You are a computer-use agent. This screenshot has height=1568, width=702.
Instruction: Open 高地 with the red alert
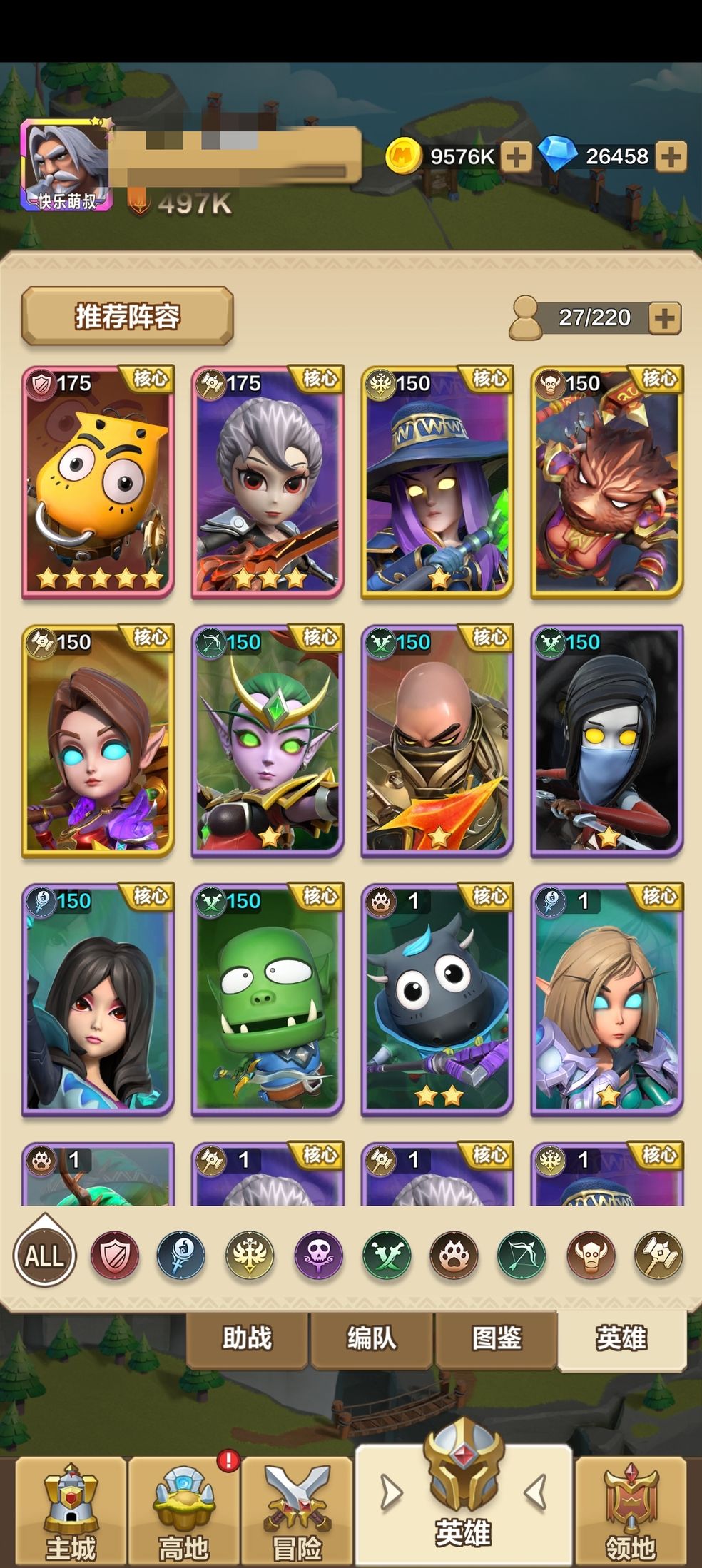[183, 1512]
